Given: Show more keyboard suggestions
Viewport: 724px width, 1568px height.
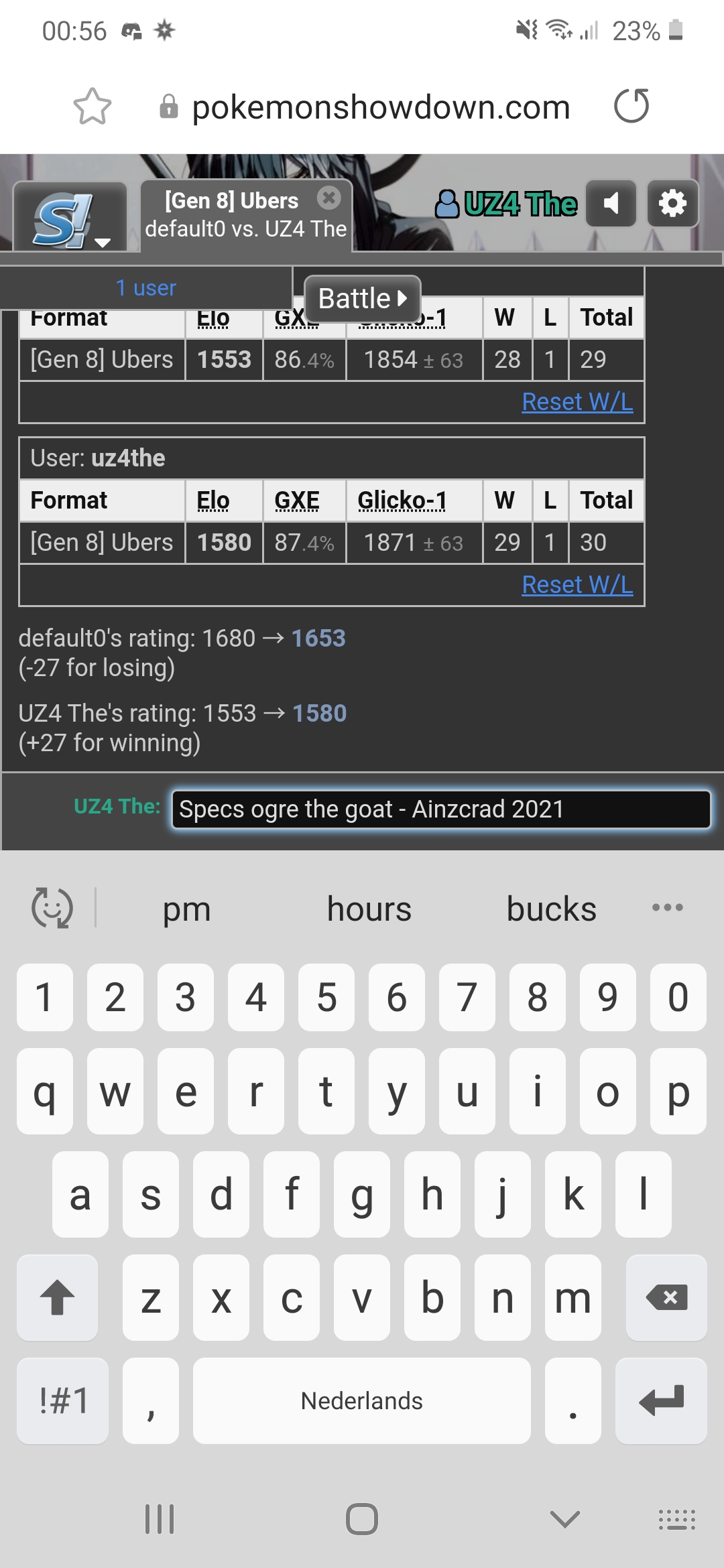Looking at the screenshot, I should click(668, 908).
